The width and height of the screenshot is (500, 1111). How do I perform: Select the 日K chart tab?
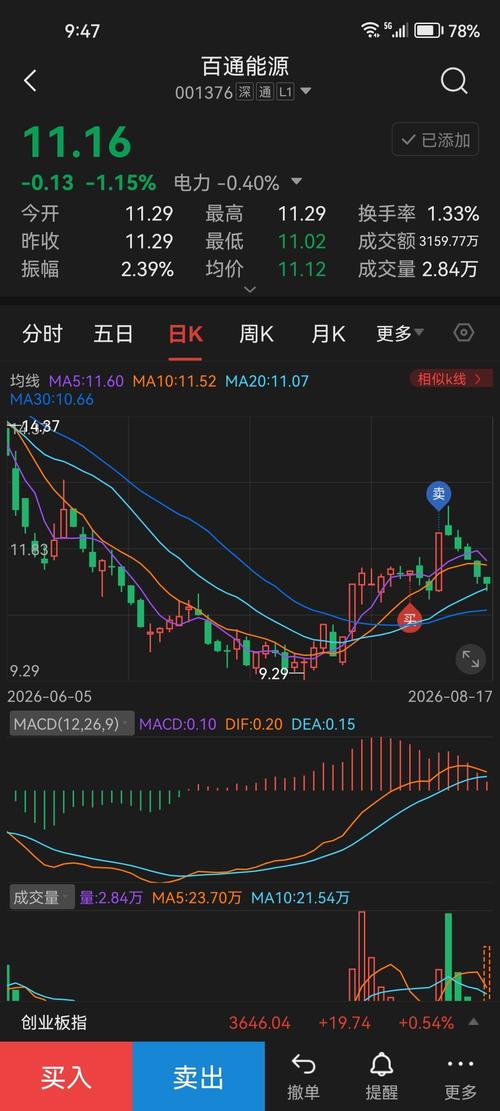click(x=186, y=333)
